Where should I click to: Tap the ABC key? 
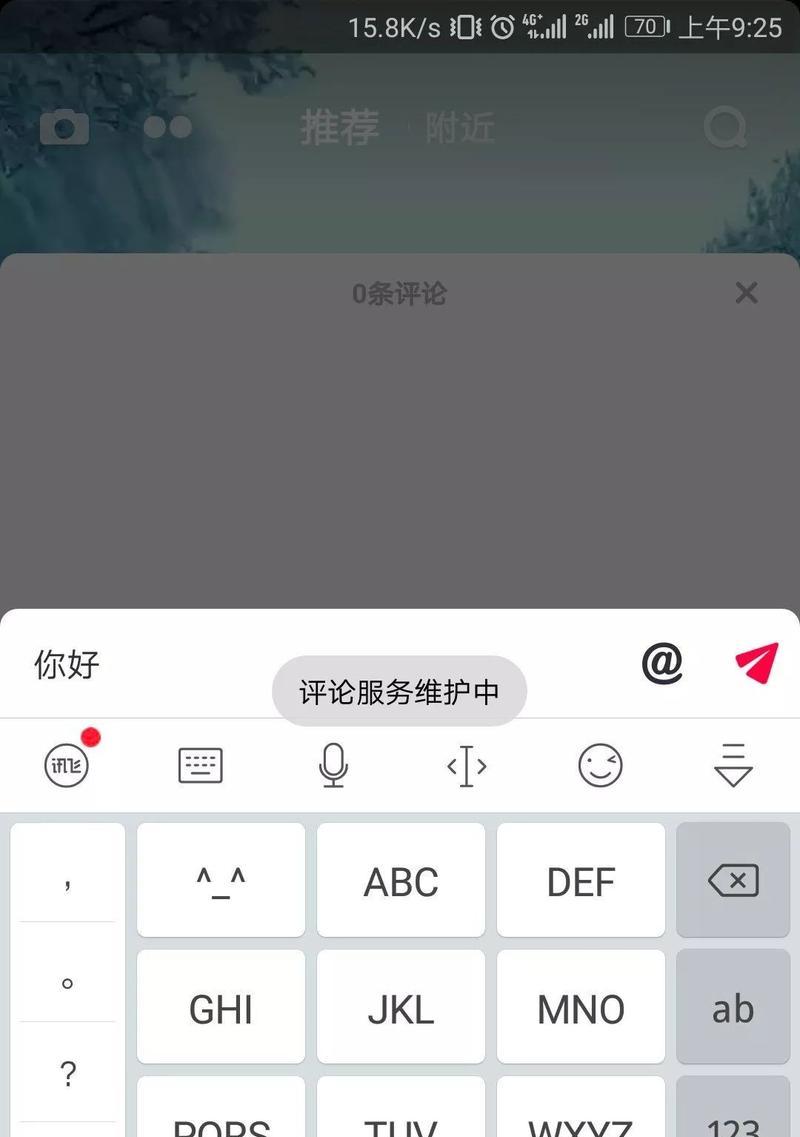[401, 880]
